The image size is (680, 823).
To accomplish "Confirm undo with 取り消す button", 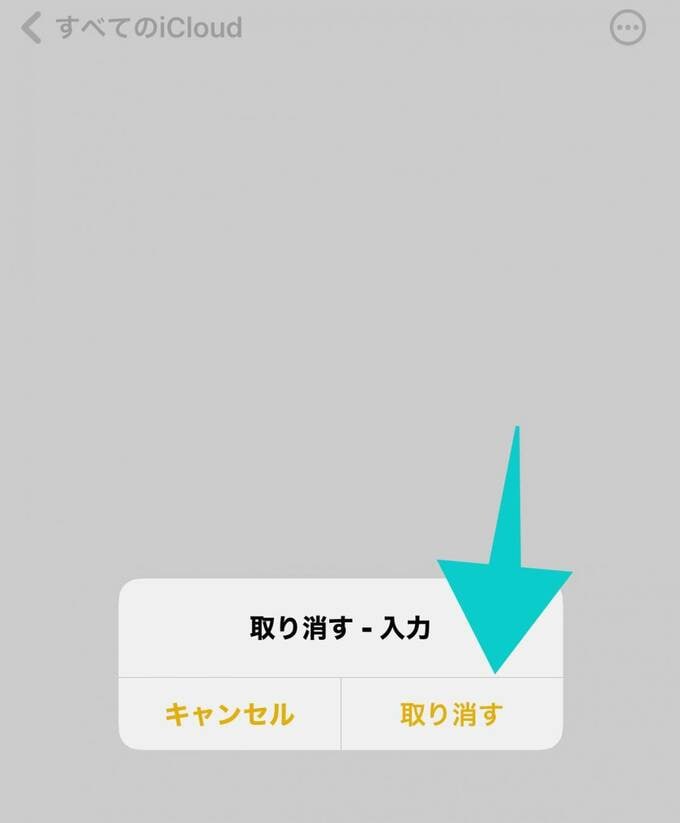I will 451,714.
